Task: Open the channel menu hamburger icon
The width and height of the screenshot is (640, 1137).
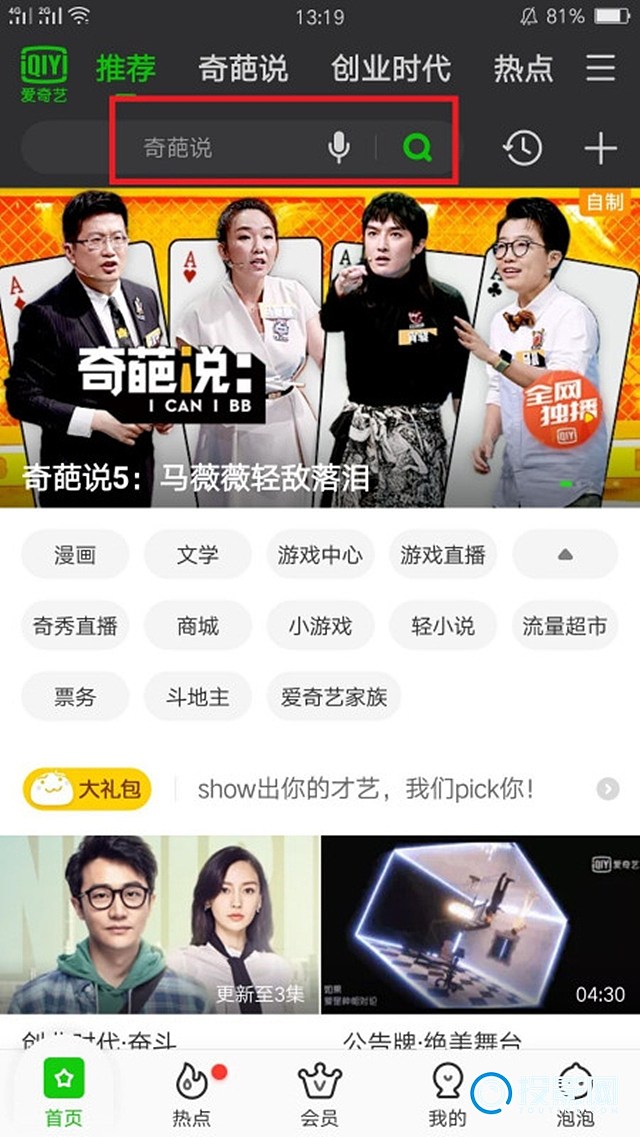Action: (x=600, y=68)
